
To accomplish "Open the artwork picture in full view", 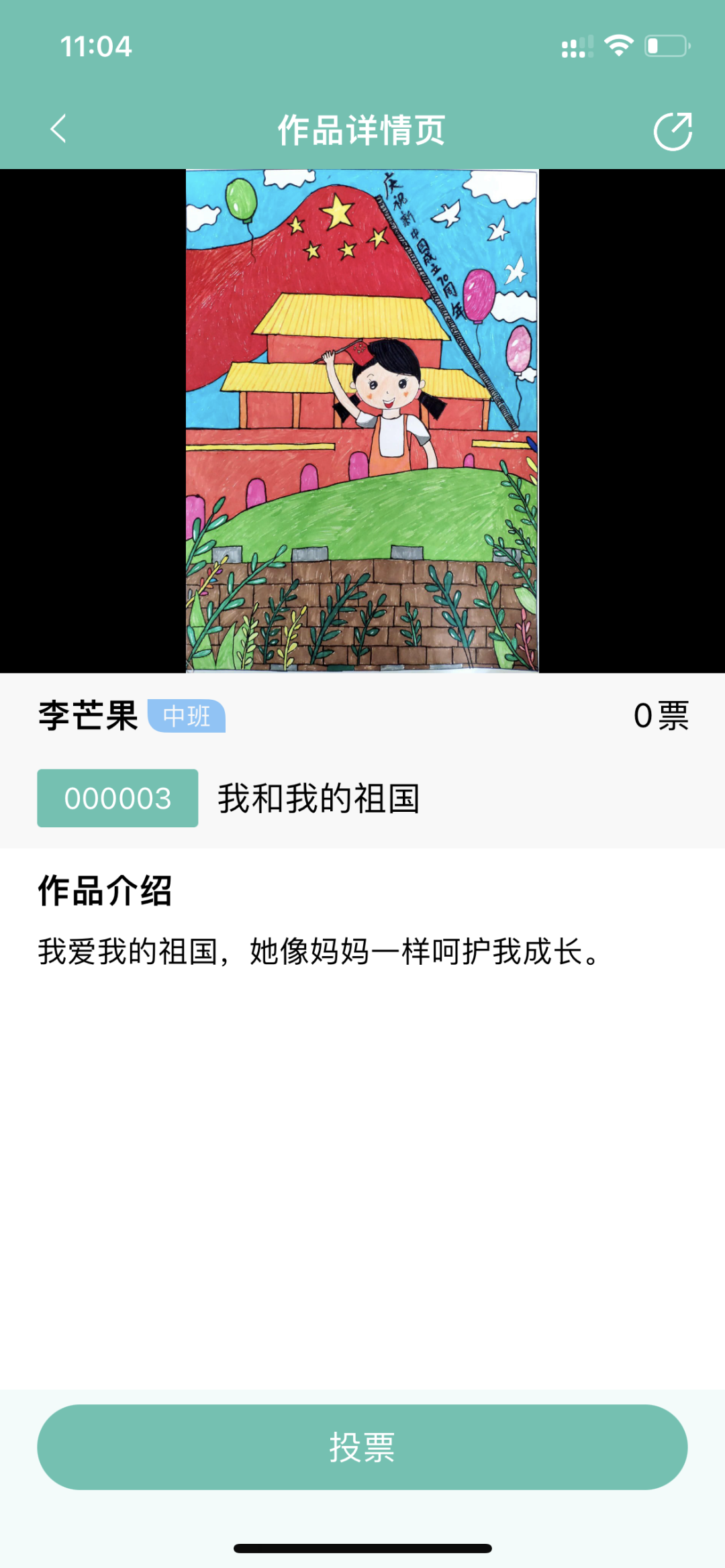I will (362, 421).
